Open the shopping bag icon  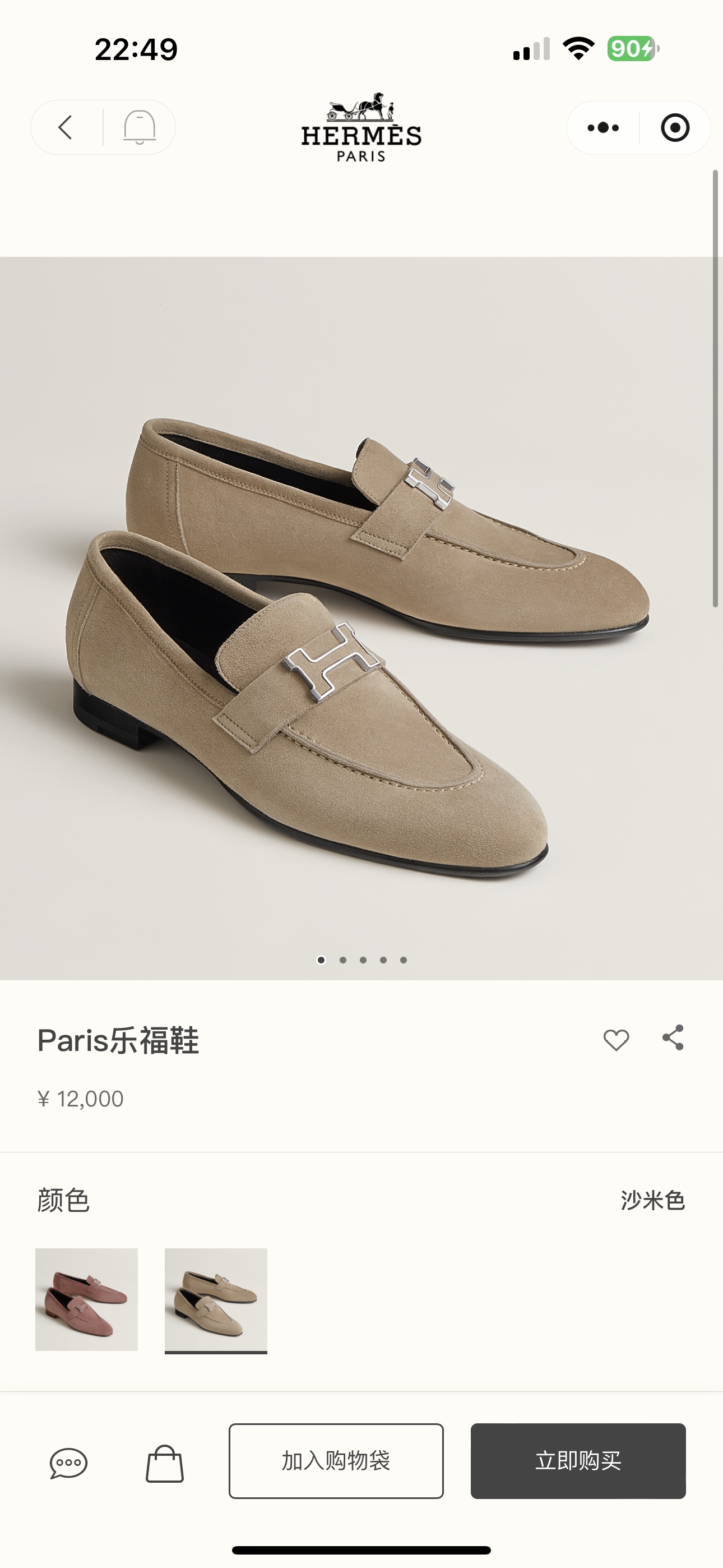(164, 1461)
